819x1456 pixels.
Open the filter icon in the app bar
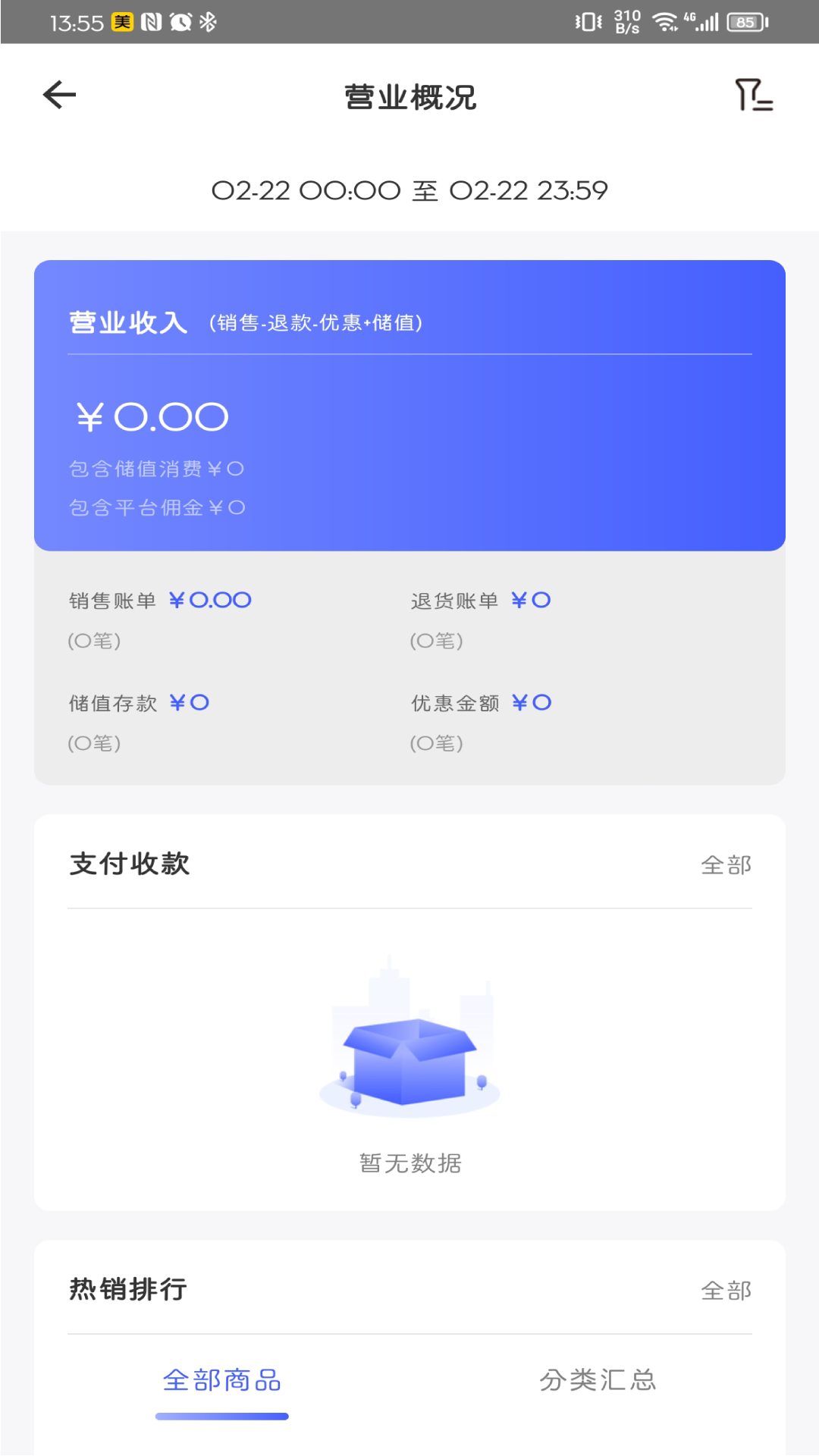754,96
